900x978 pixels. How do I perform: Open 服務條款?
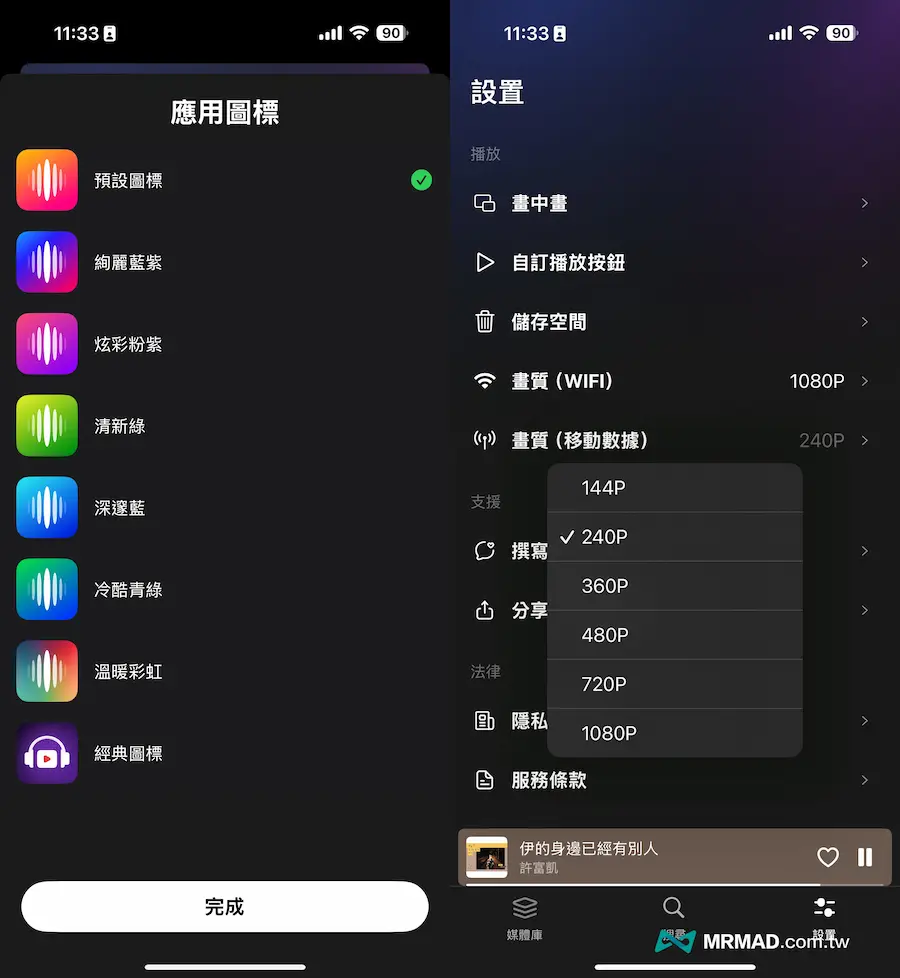pyautogui.click(x=670, y=781)
